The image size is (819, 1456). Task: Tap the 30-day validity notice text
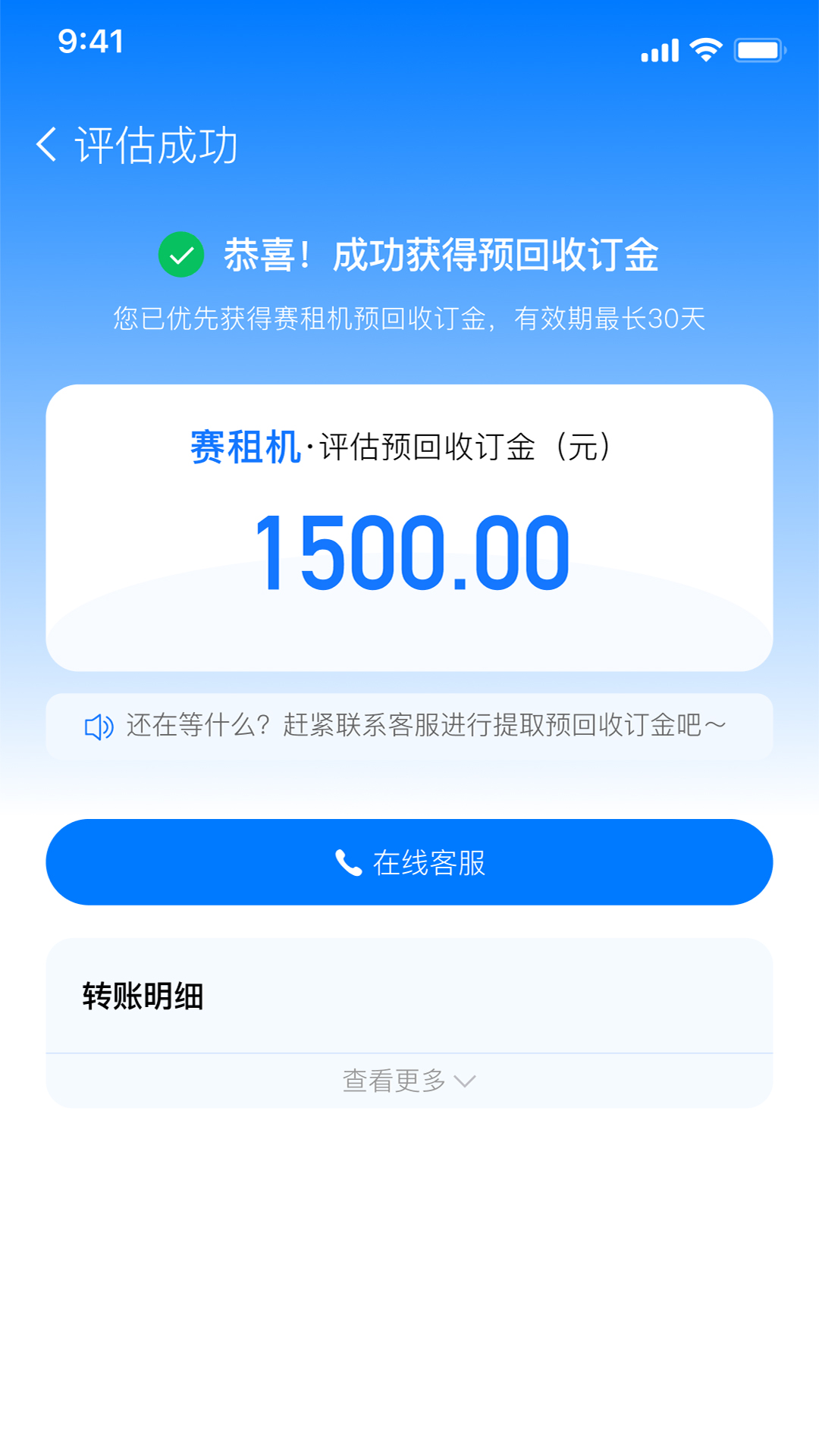pyautogui.click(x=409, y=320)
